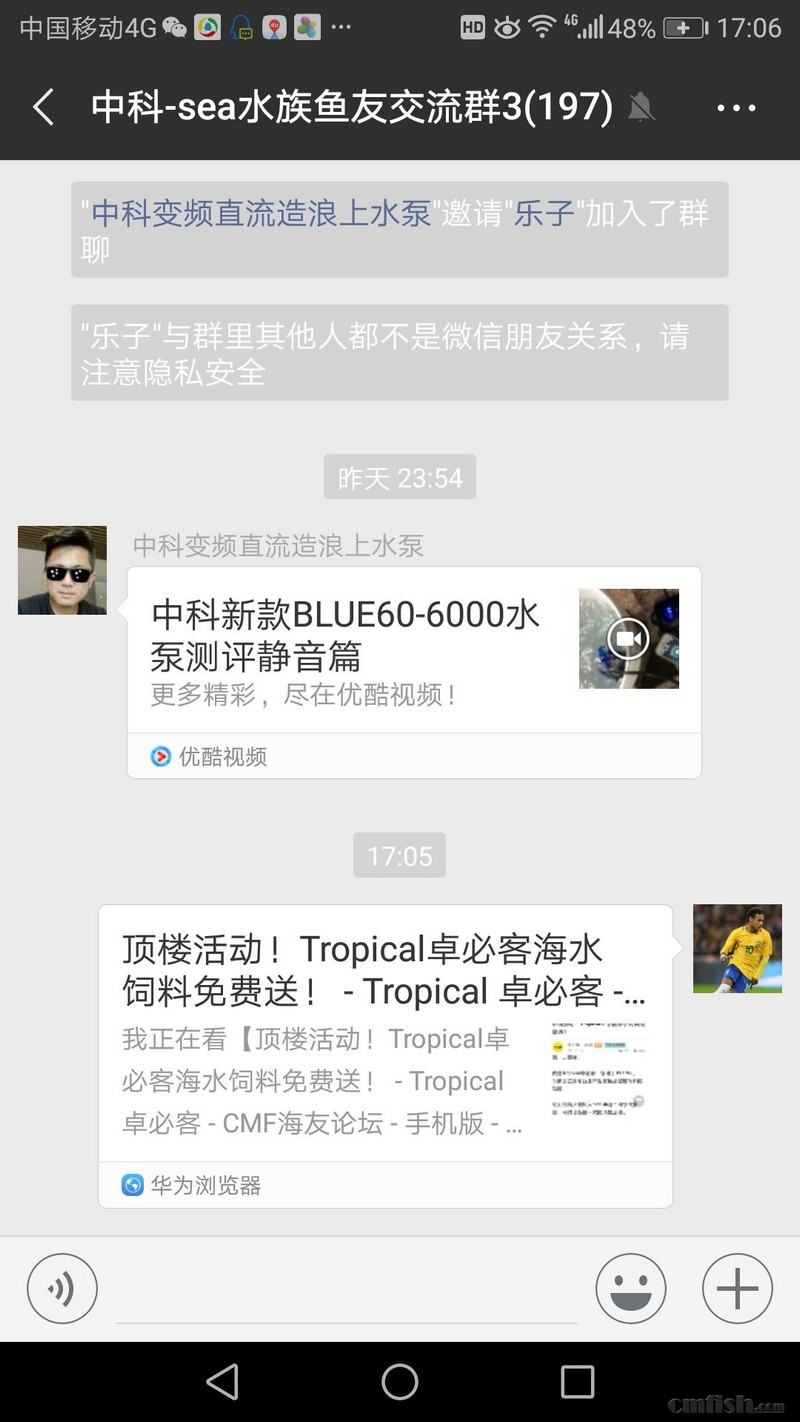Open the plus attachment menu
The image size is (800, 1422).
coord(737,1289)
